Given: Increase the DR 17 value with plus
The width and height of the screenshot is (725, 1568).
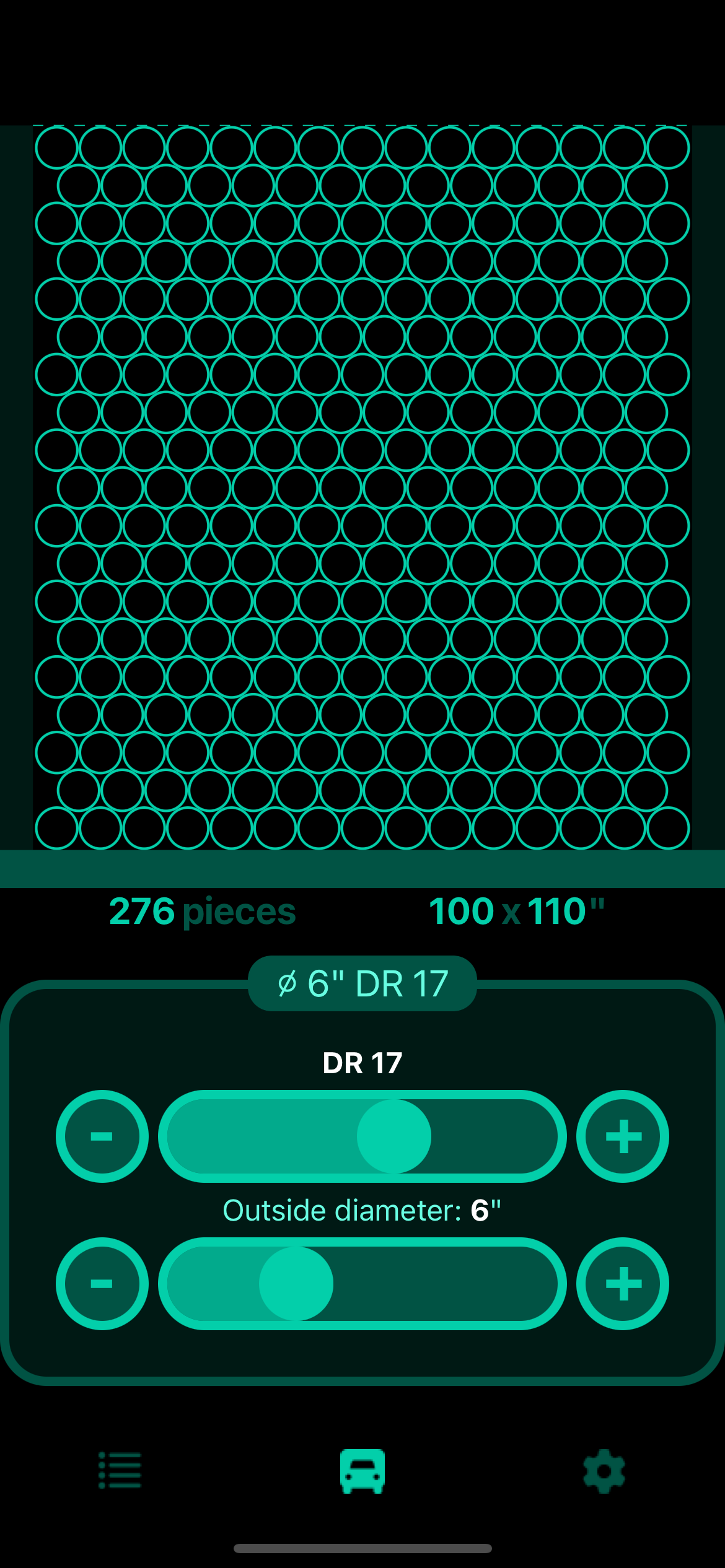Looking at the screenshot, I should tap(623, 1136).
